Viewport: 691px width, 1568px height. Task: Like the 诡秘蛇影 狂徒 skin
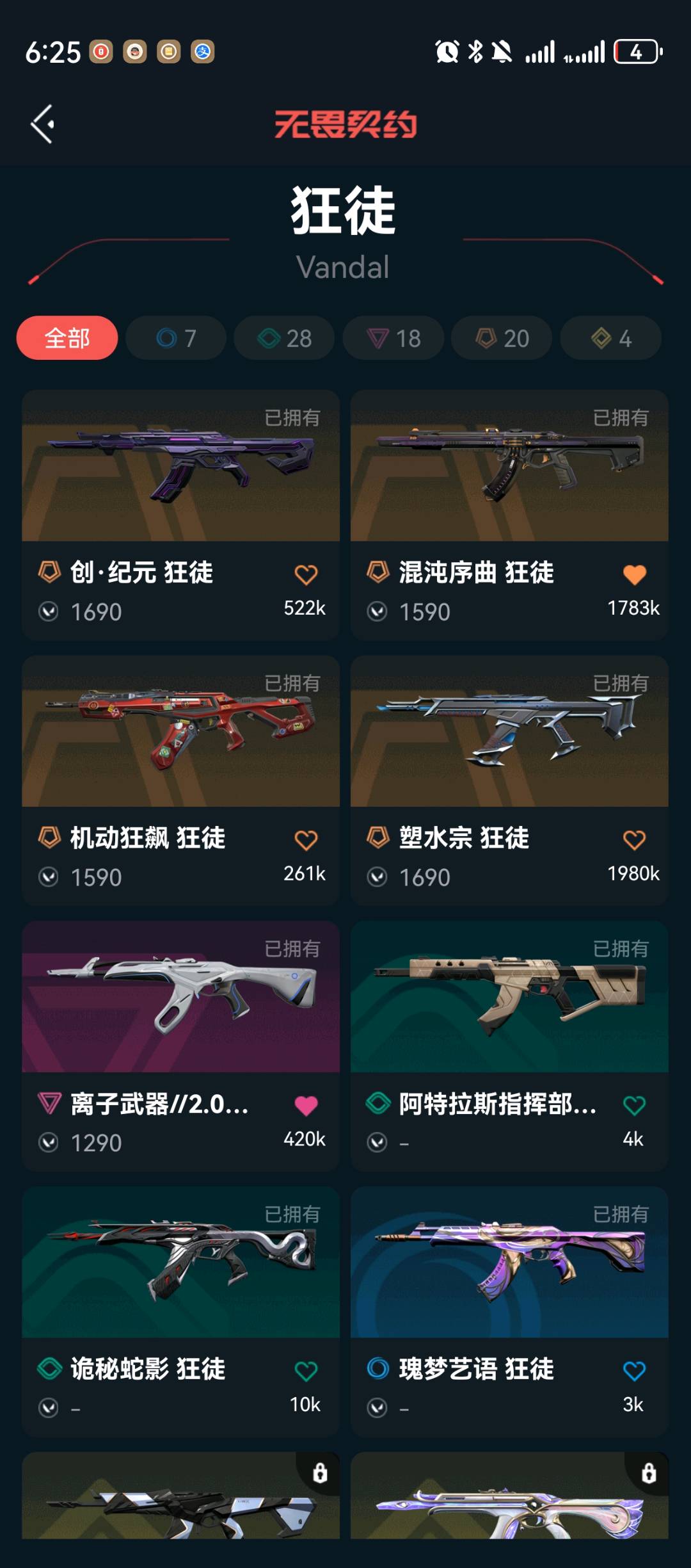306,1371
